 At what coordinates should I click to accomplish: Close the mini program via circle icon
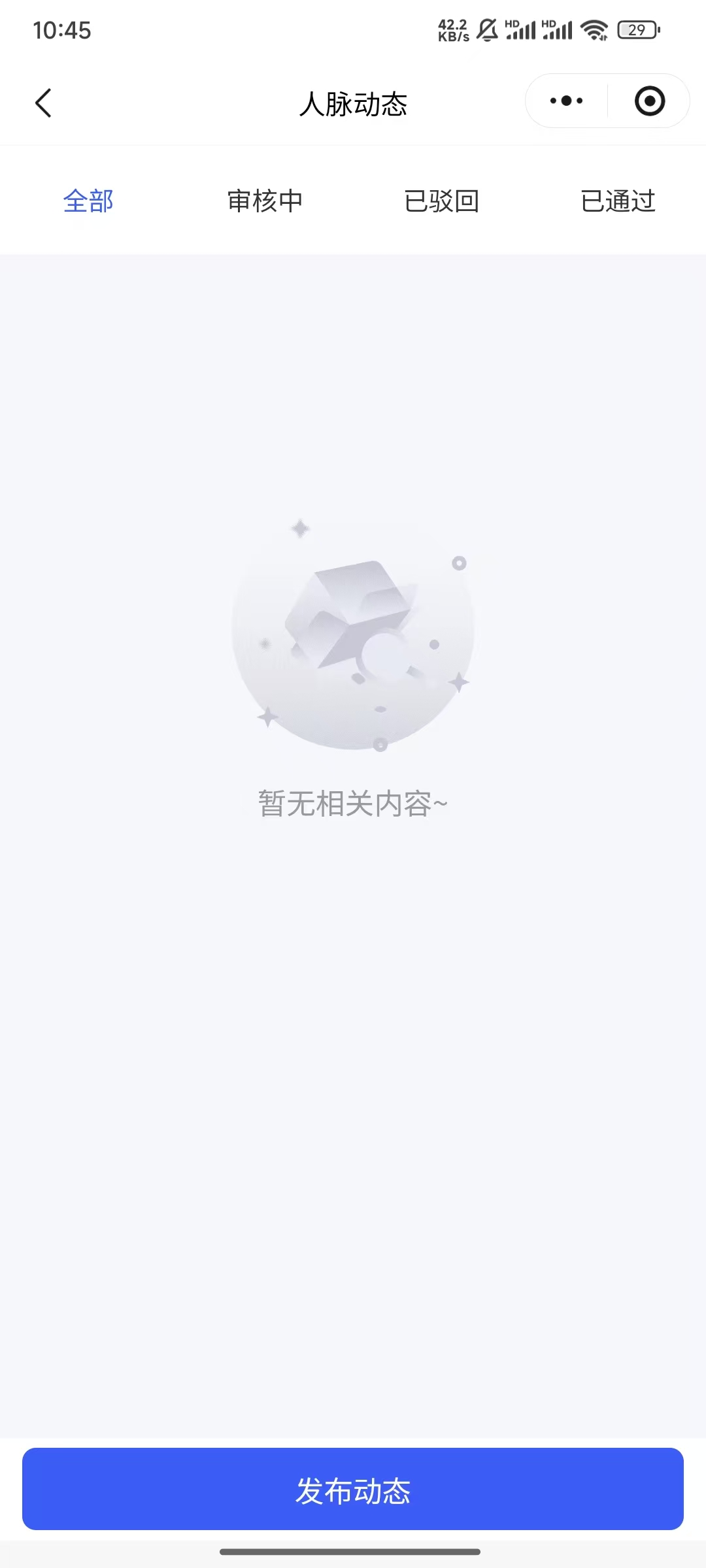(x=649, y=101)
